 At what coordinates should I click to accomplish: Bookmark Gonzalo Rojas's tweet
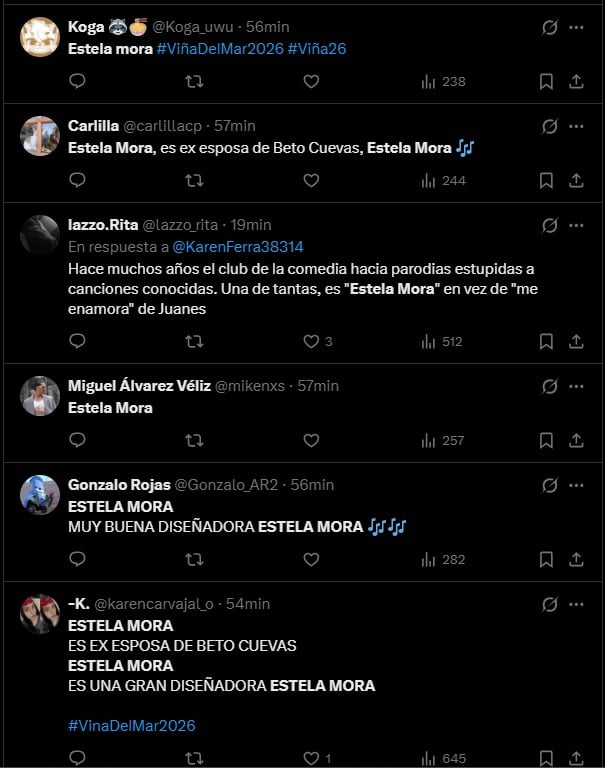coord(546,559)
